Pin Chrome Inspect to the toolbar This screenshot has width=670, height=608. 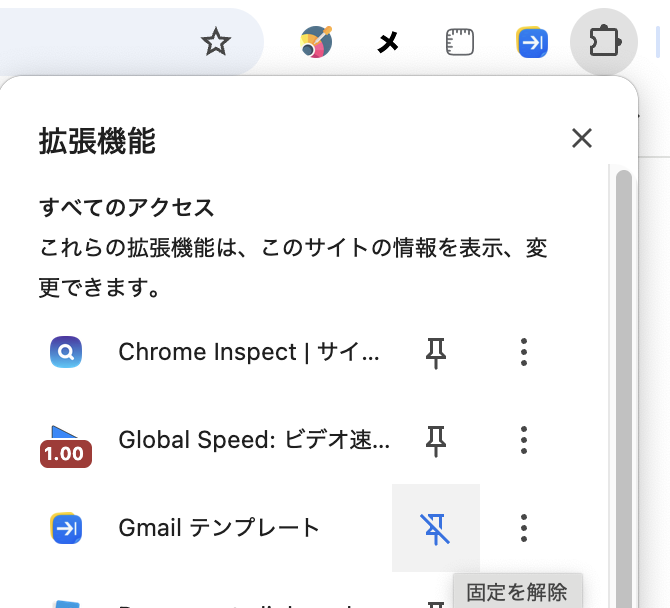(435, 352)
